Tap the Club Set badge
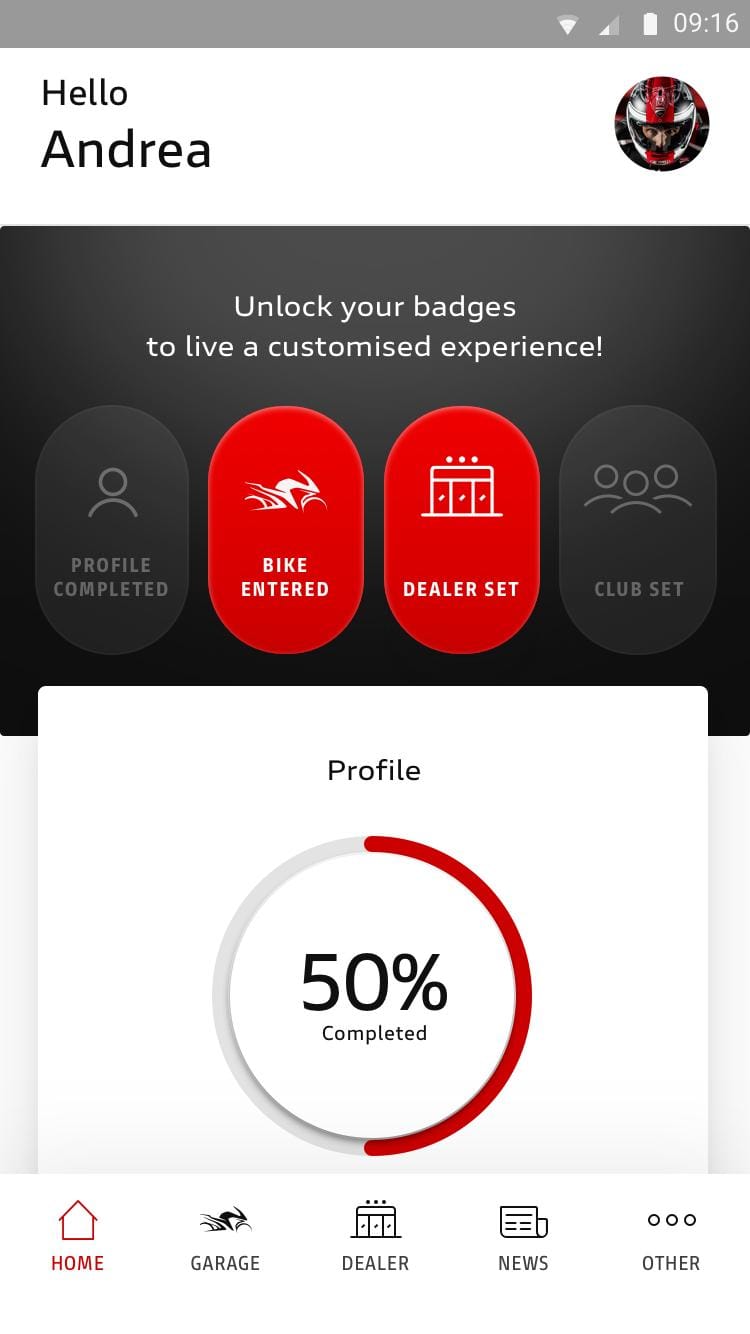This screenshot has width=750, height=1334. tap(637, 529)
